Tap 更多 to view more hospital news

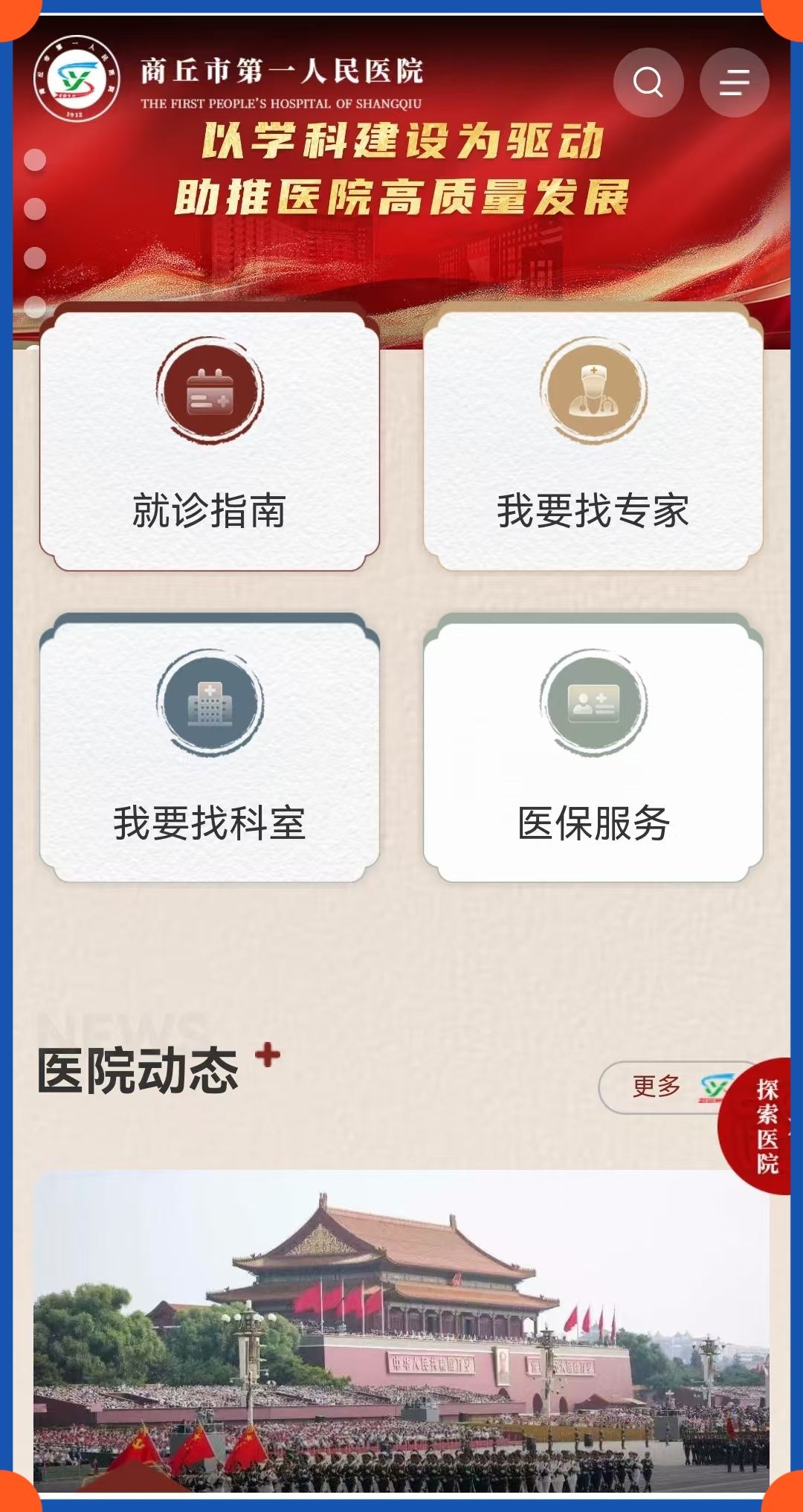point(657,1087)
